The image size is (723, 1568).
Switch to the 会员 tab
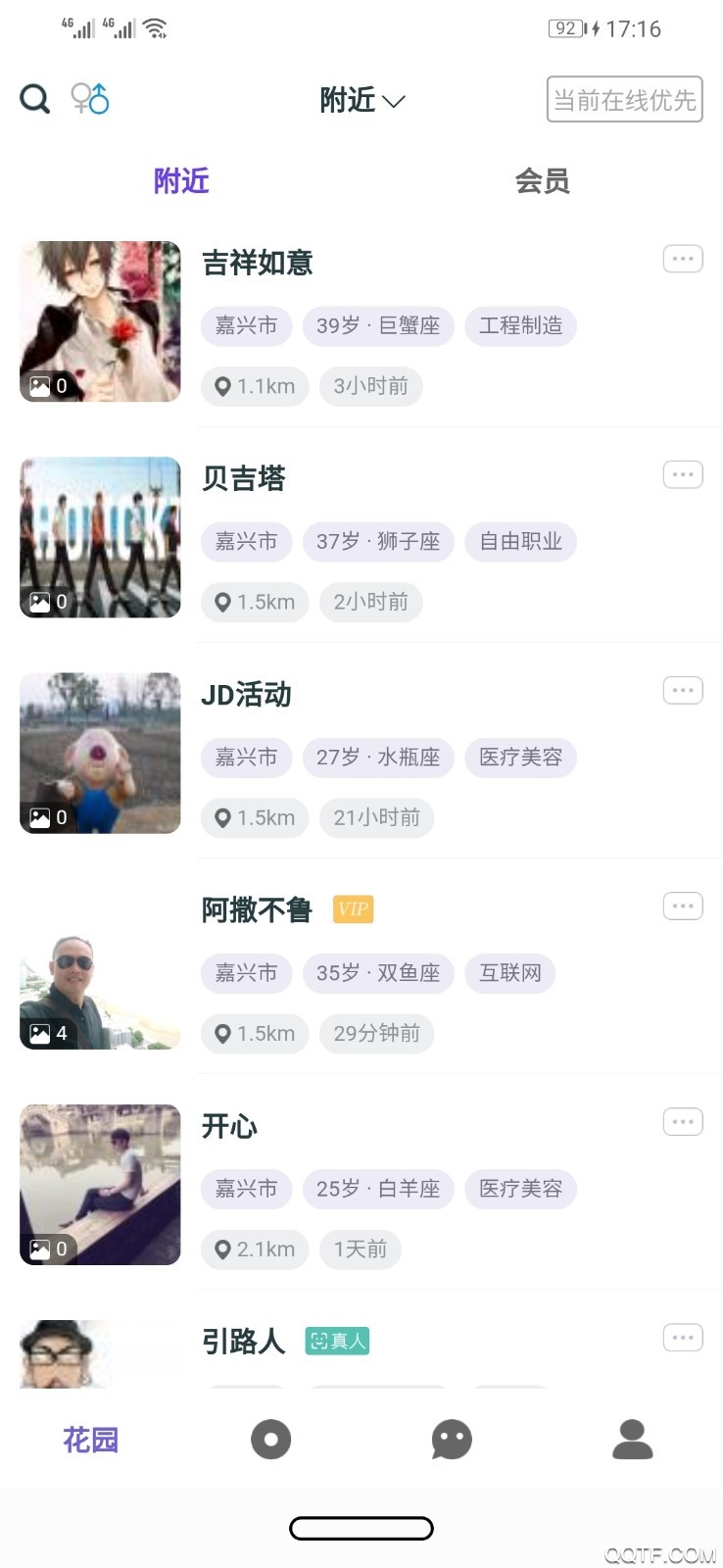coord(545,180)
